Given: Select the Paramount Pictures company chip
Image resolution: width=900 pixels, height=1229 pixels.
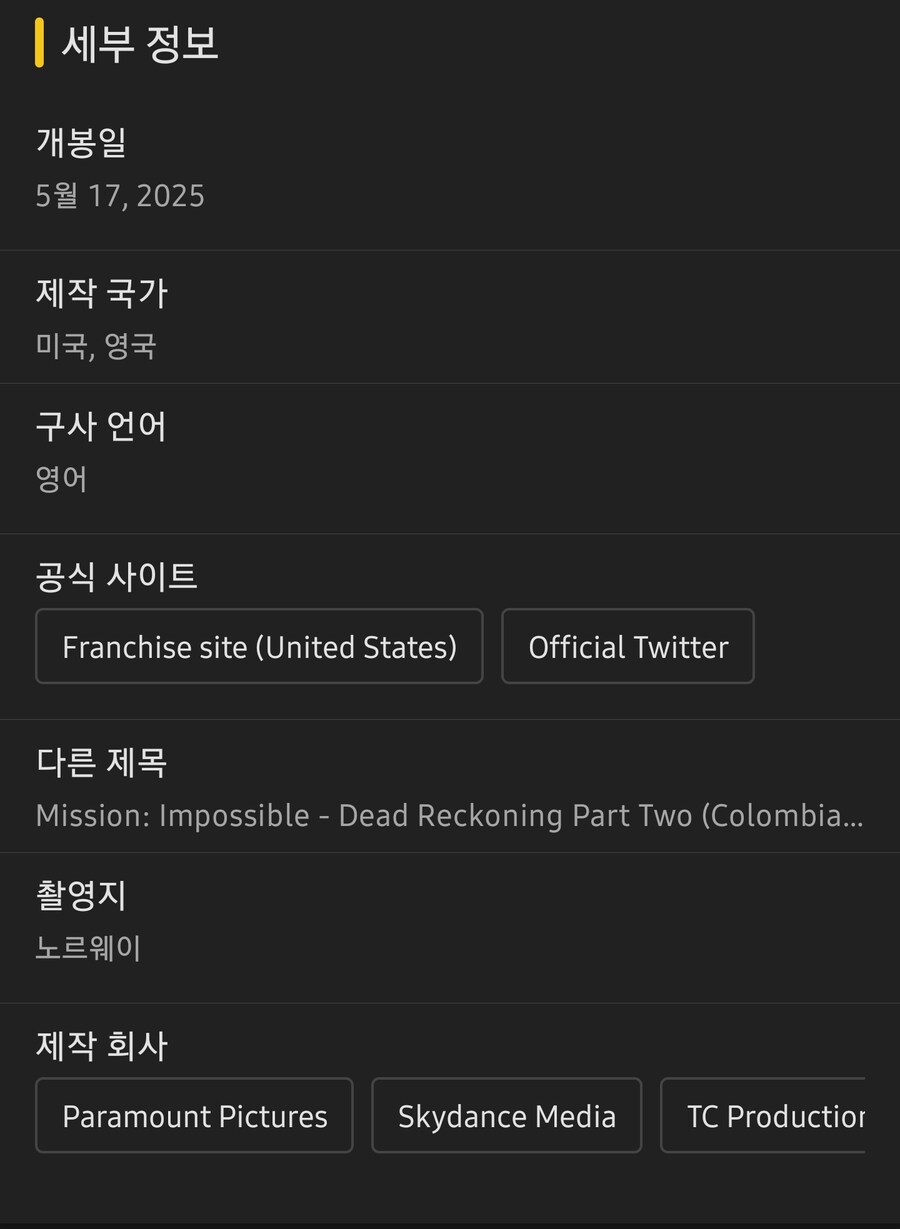Looking at the screenshot, I should tap(194, 1115).
